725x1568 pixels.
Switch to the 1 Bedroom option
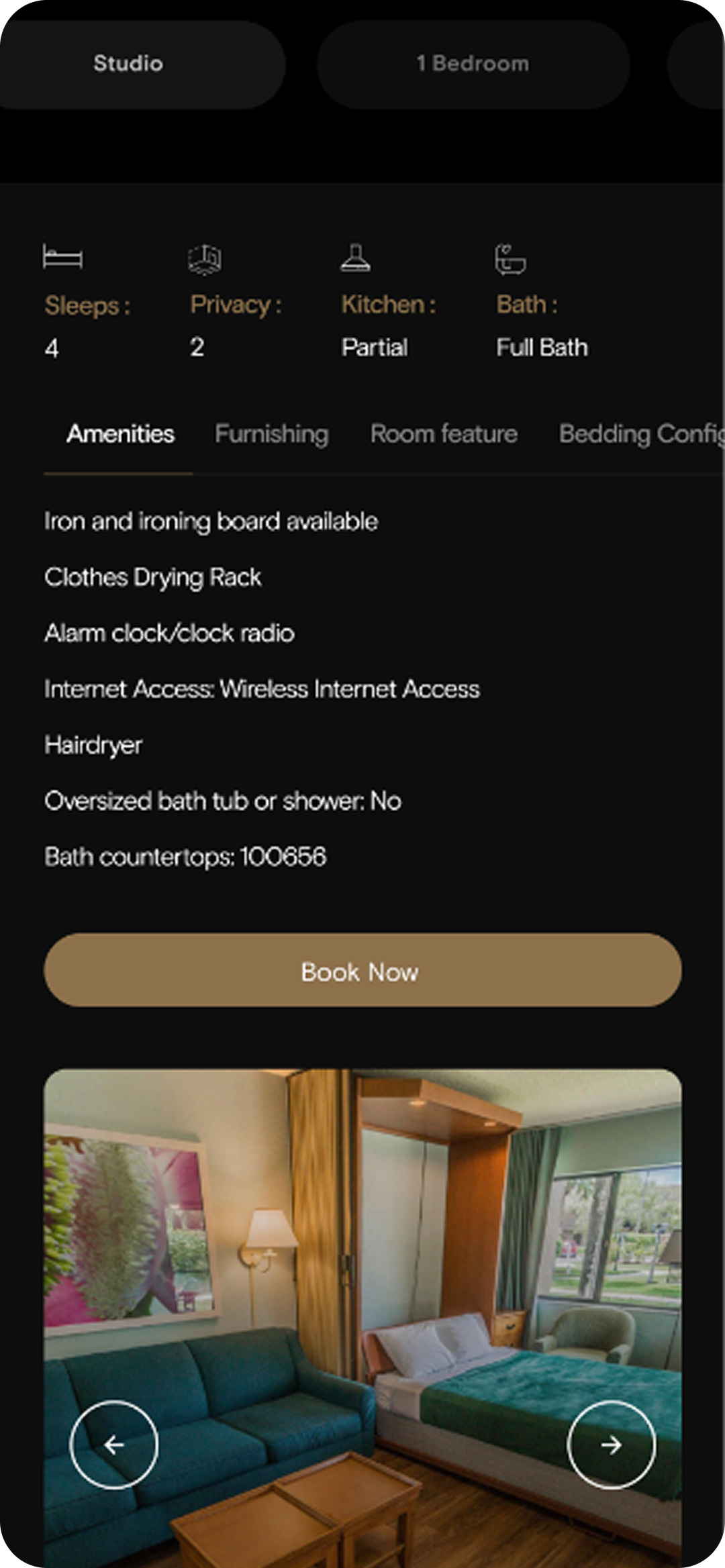[473, 64]
